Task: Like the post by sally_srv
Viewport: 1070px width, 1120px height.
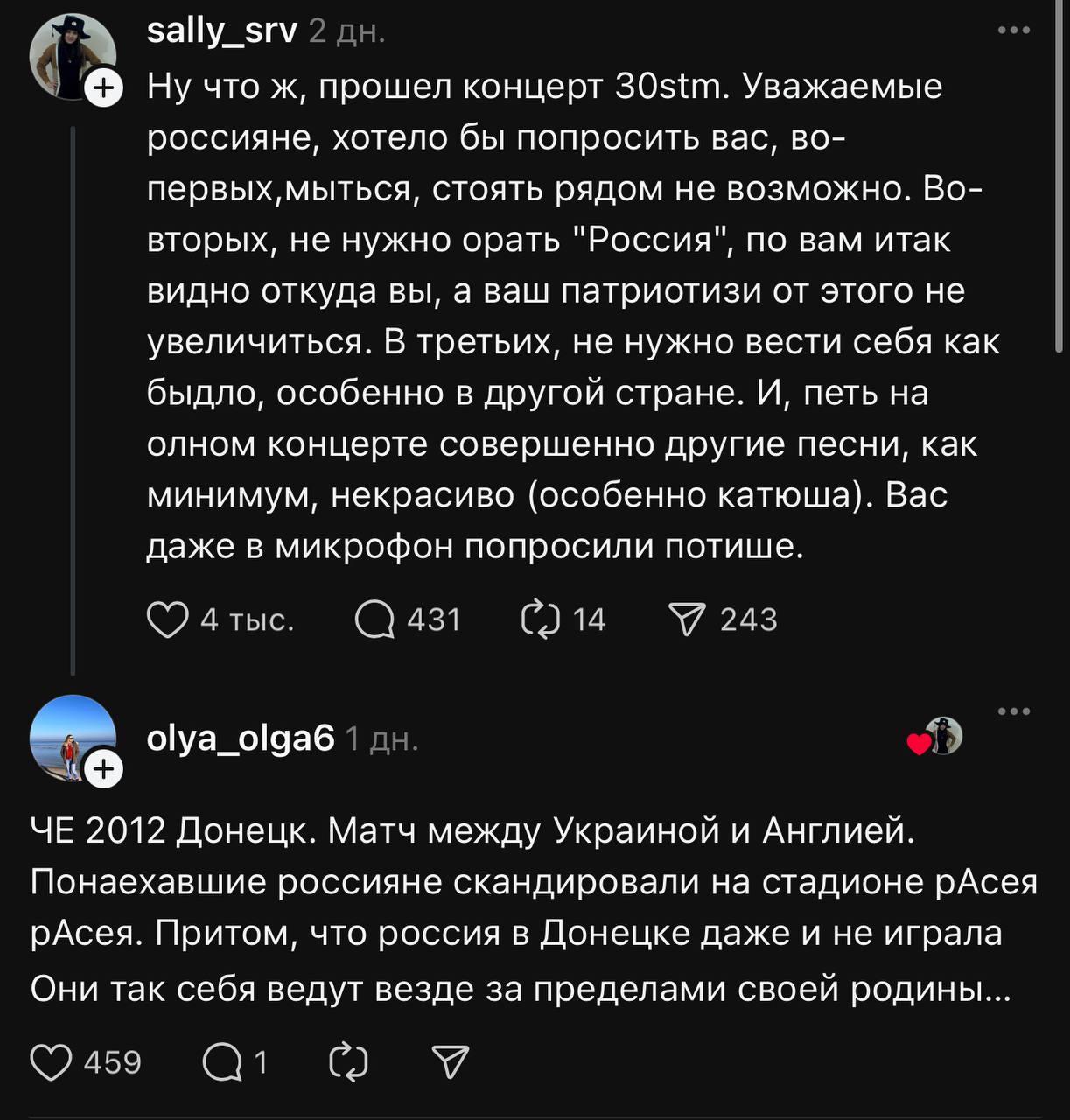Action: (x=167, y=619)
